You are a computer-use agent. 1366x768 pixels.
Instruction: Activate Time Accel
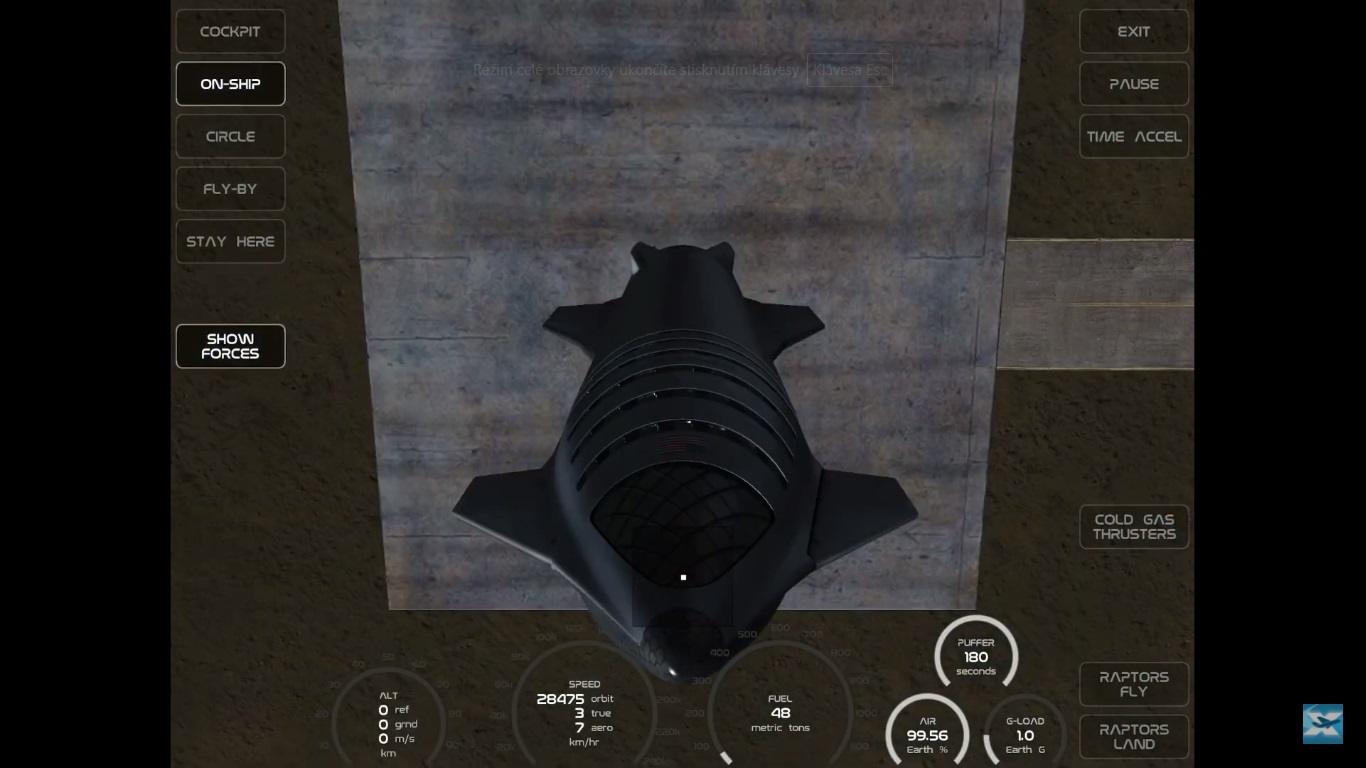point(1133,137)
